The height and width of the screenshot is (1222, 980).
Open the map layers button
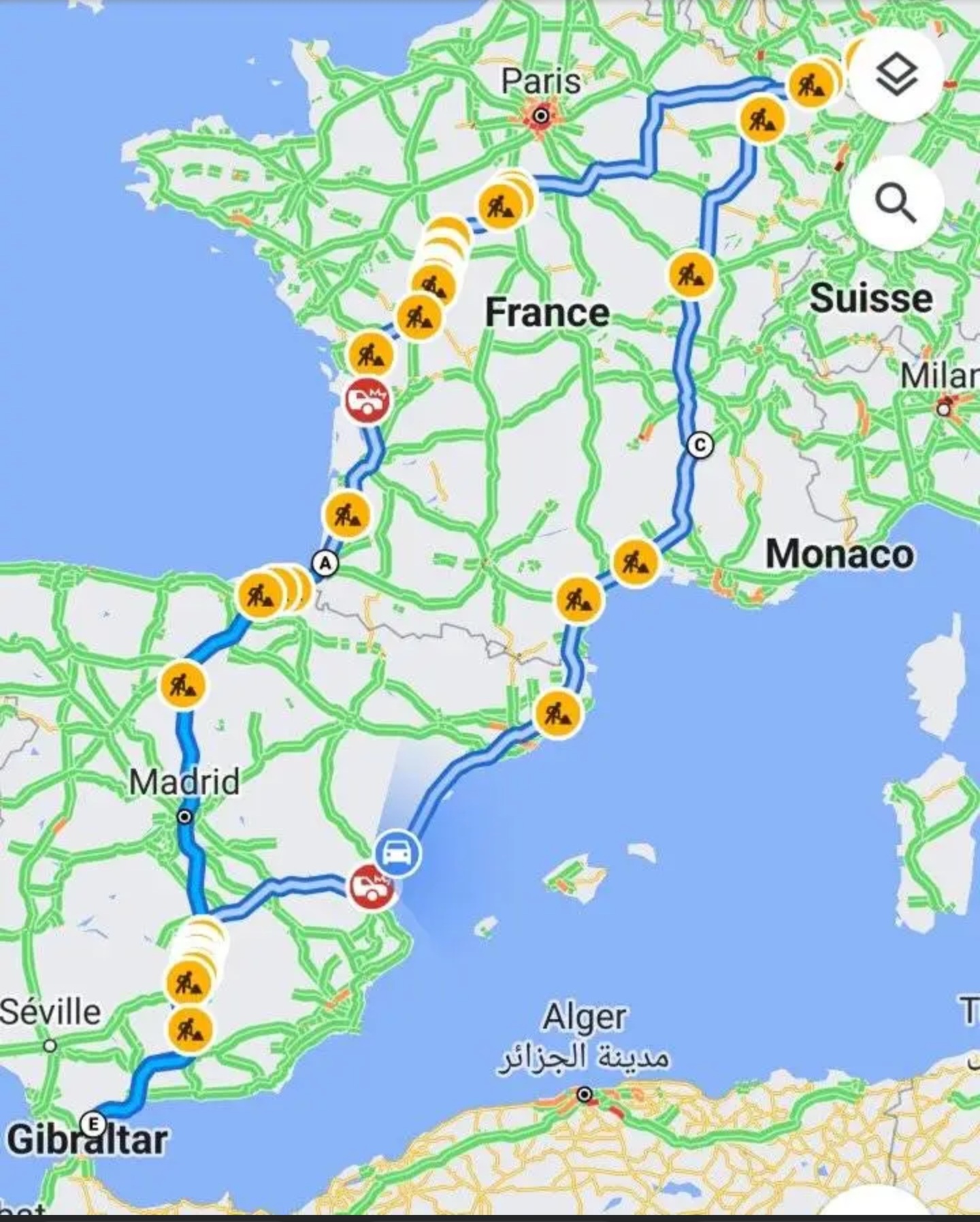coord(896,76)
